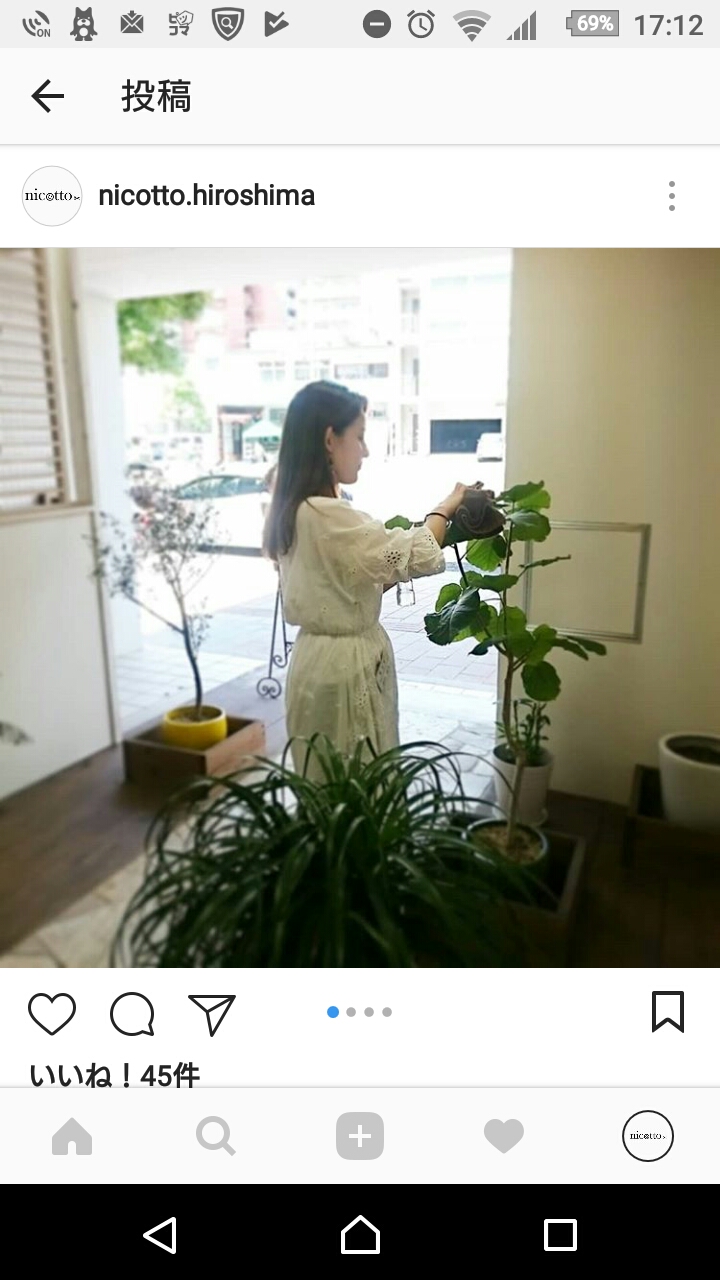Like this post with the heart
Screen dimensions: 720x1280
pos(52,1014)
